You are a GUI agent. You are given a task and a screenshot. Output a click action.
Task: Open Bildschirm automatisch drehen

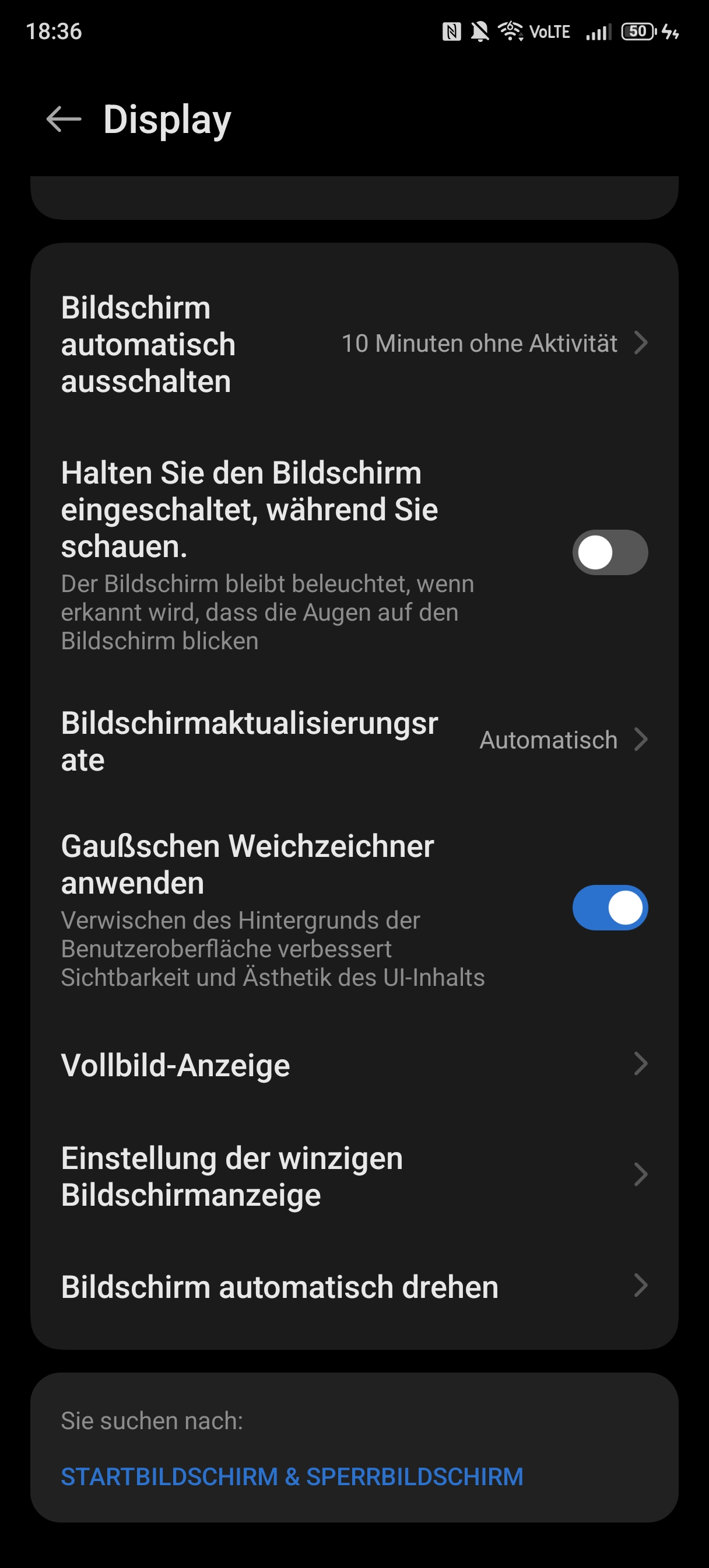pyautogui.click(x=354, y=1287)
